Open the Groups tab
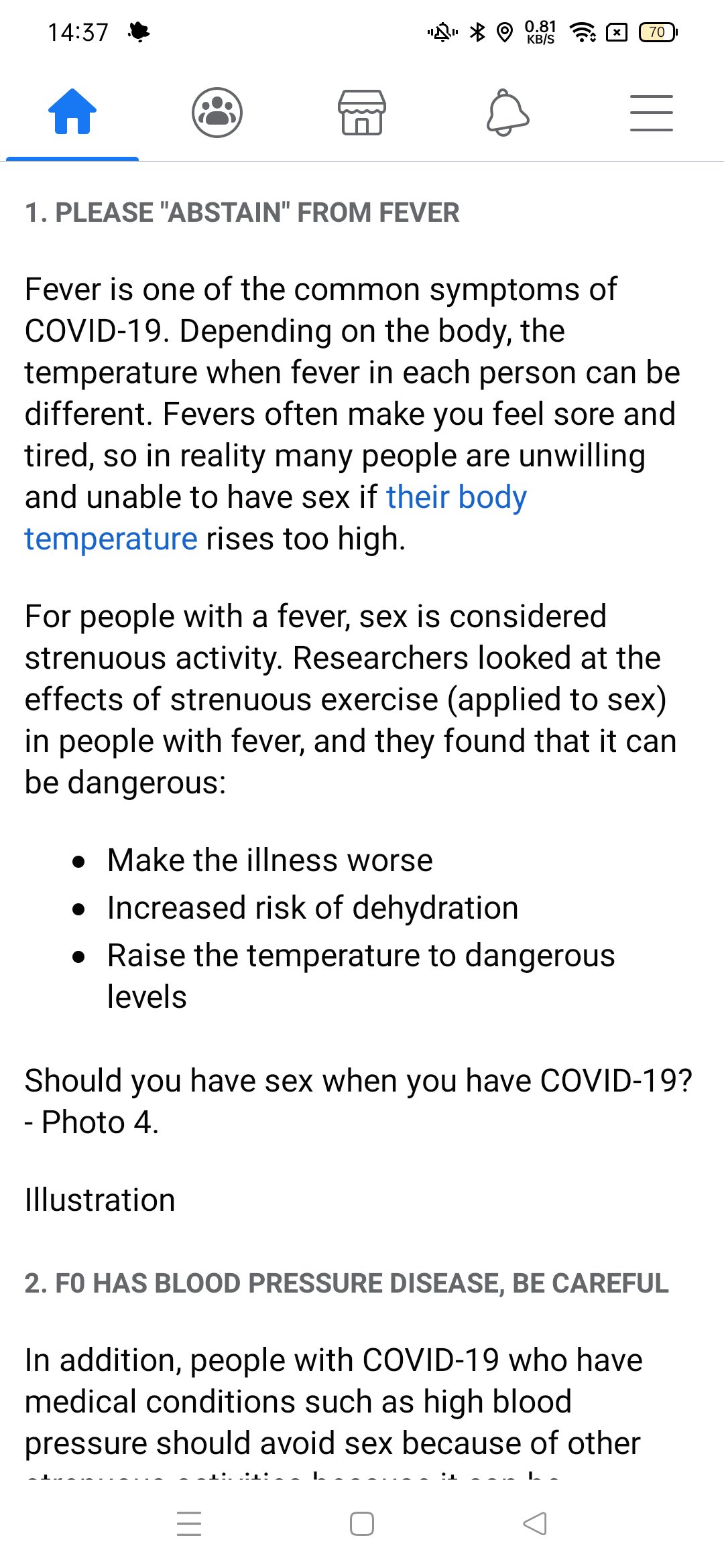This screenshot has height=1568, width=724. [x=217, y=113]
